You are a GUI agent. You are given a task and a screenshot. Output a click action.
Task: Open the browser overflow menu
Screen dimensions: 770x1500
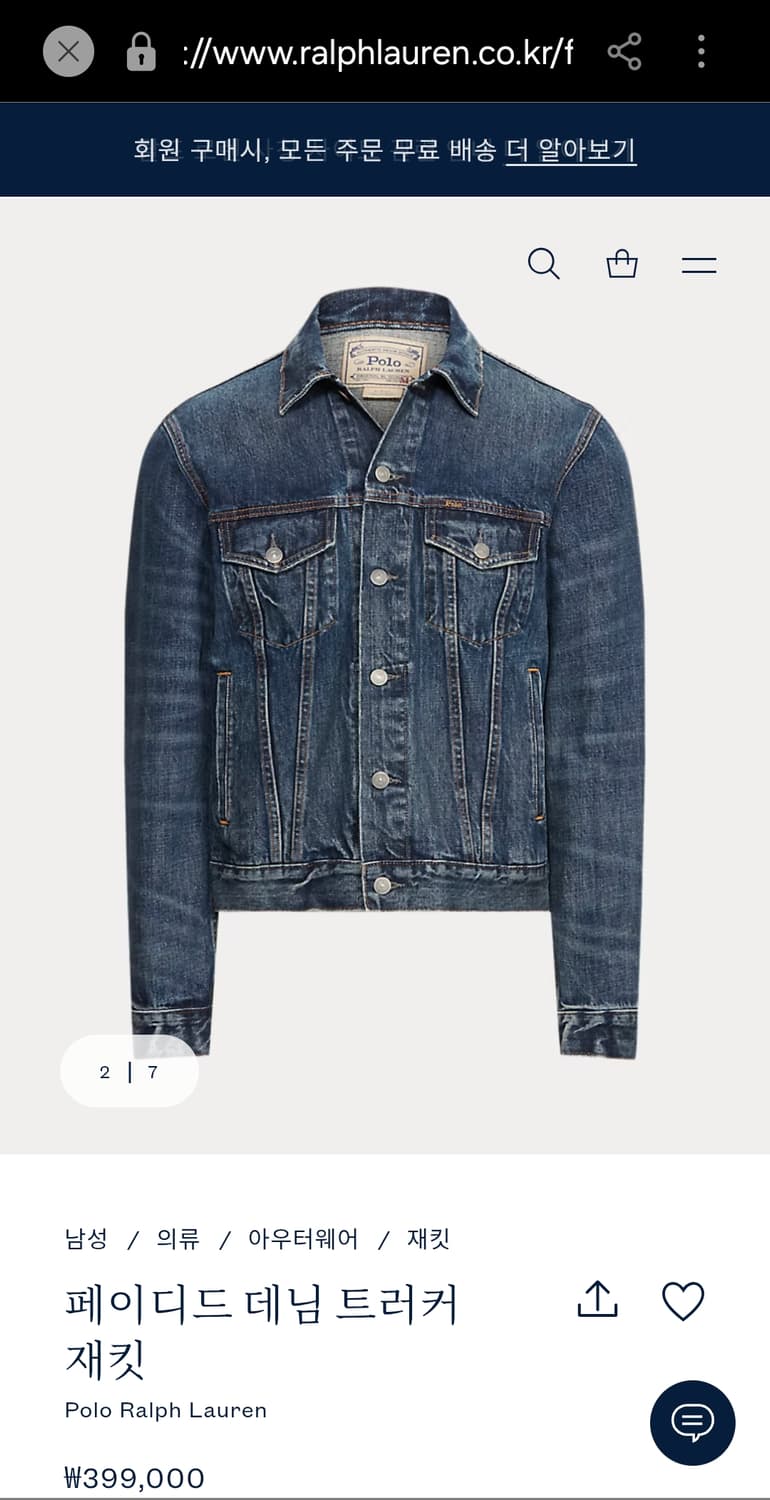click(x=701, y=51)
